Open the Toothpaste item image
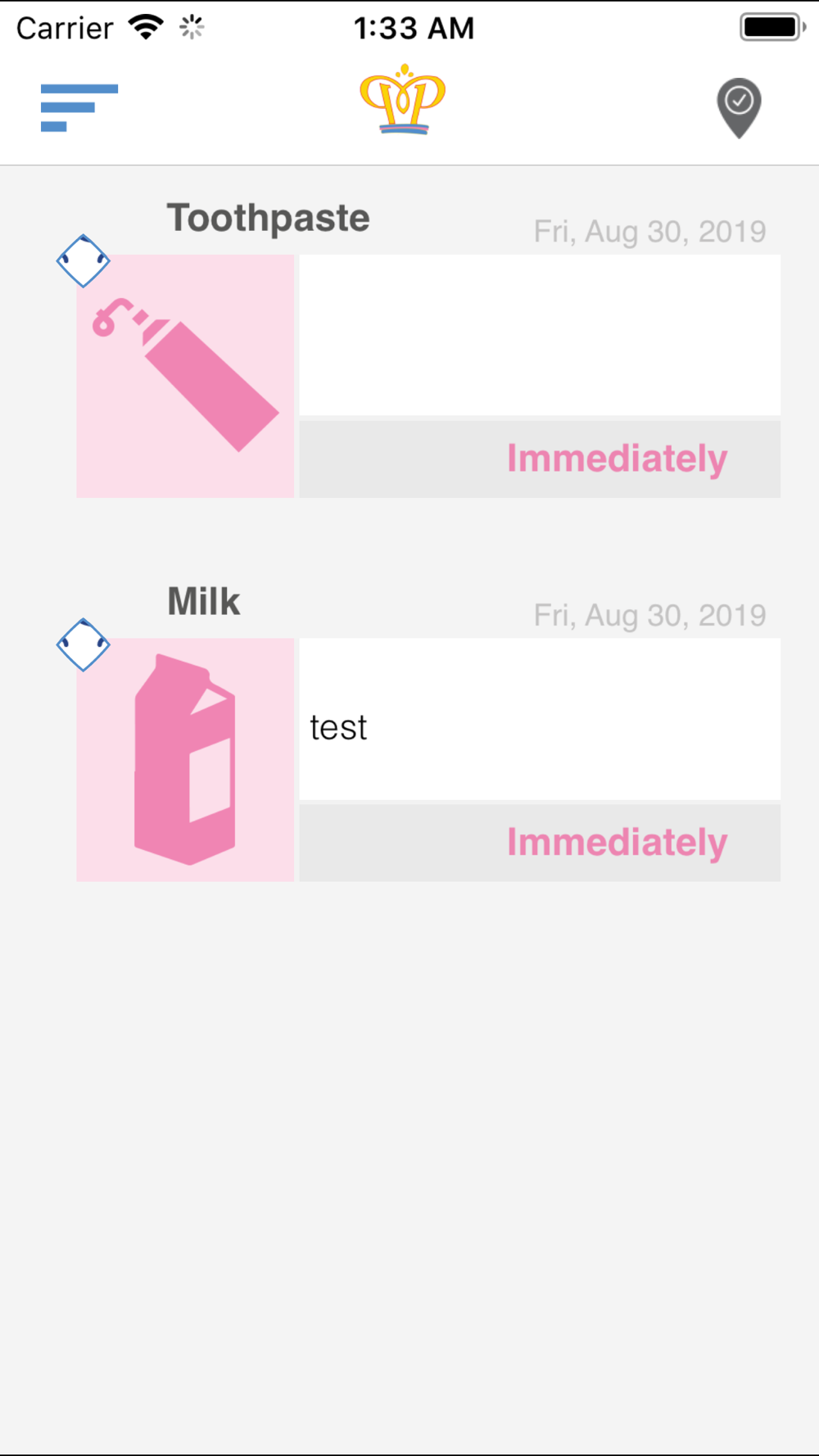 click(186, 377)
